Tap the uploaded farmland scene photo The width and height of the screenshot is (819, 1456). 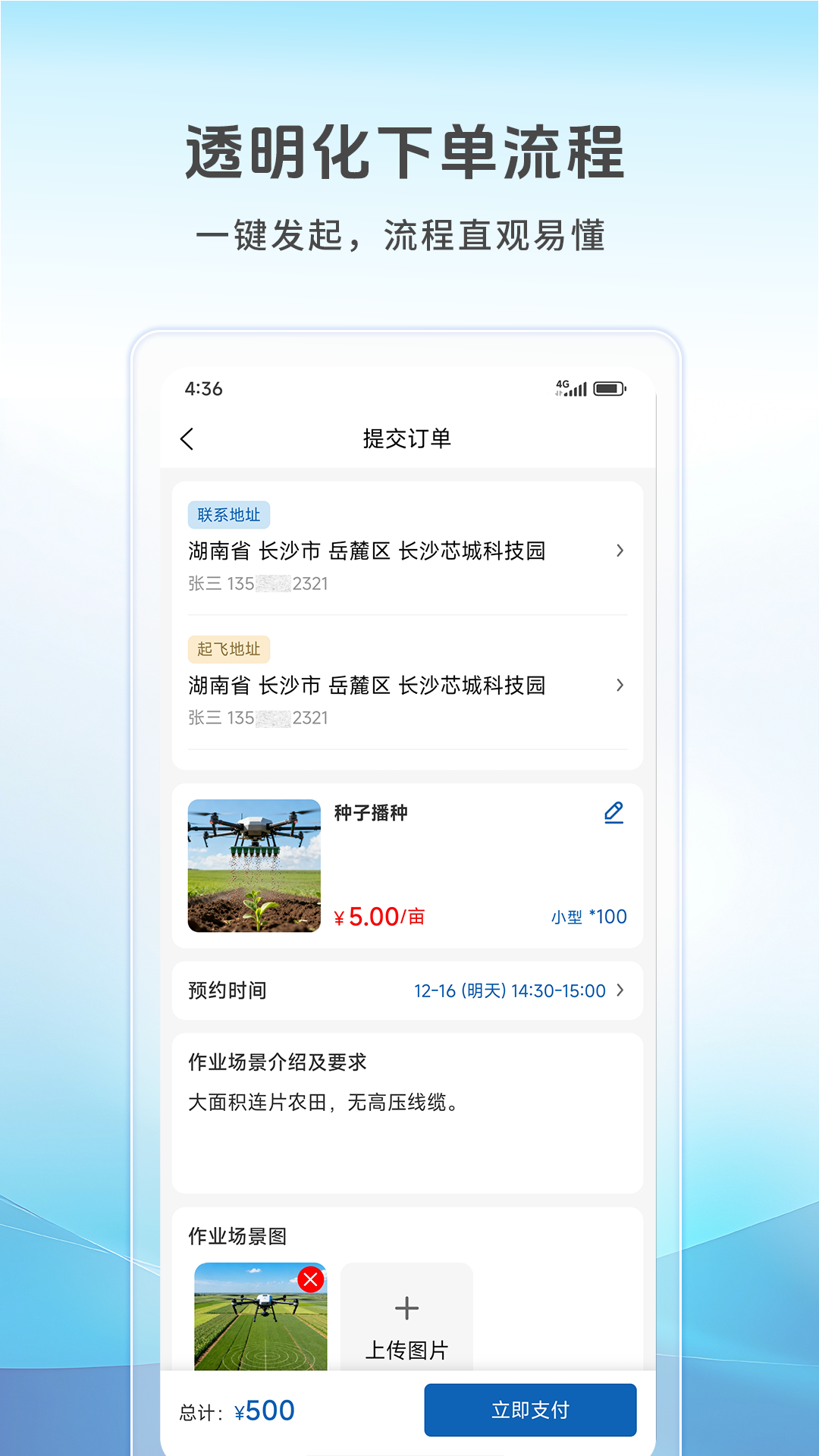click(x=261, y=1320)
